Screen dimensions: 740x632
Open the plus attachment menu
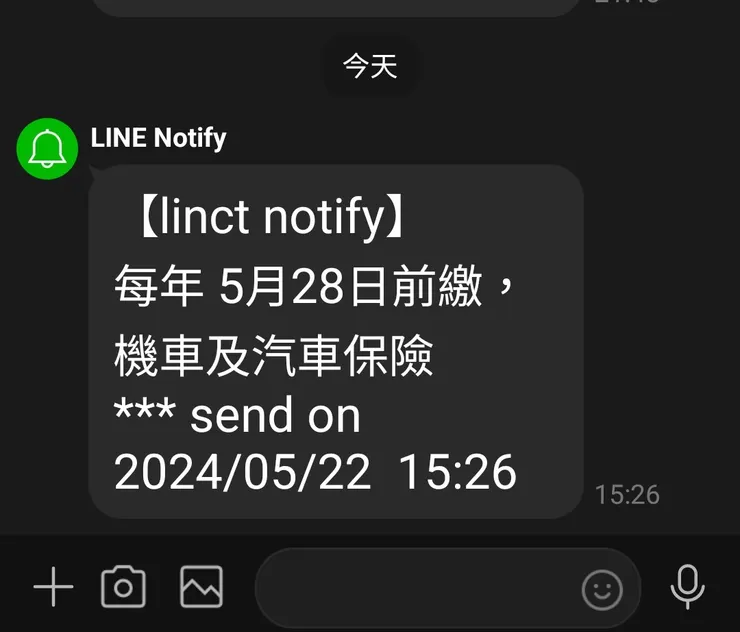click(x=53, y=588)
